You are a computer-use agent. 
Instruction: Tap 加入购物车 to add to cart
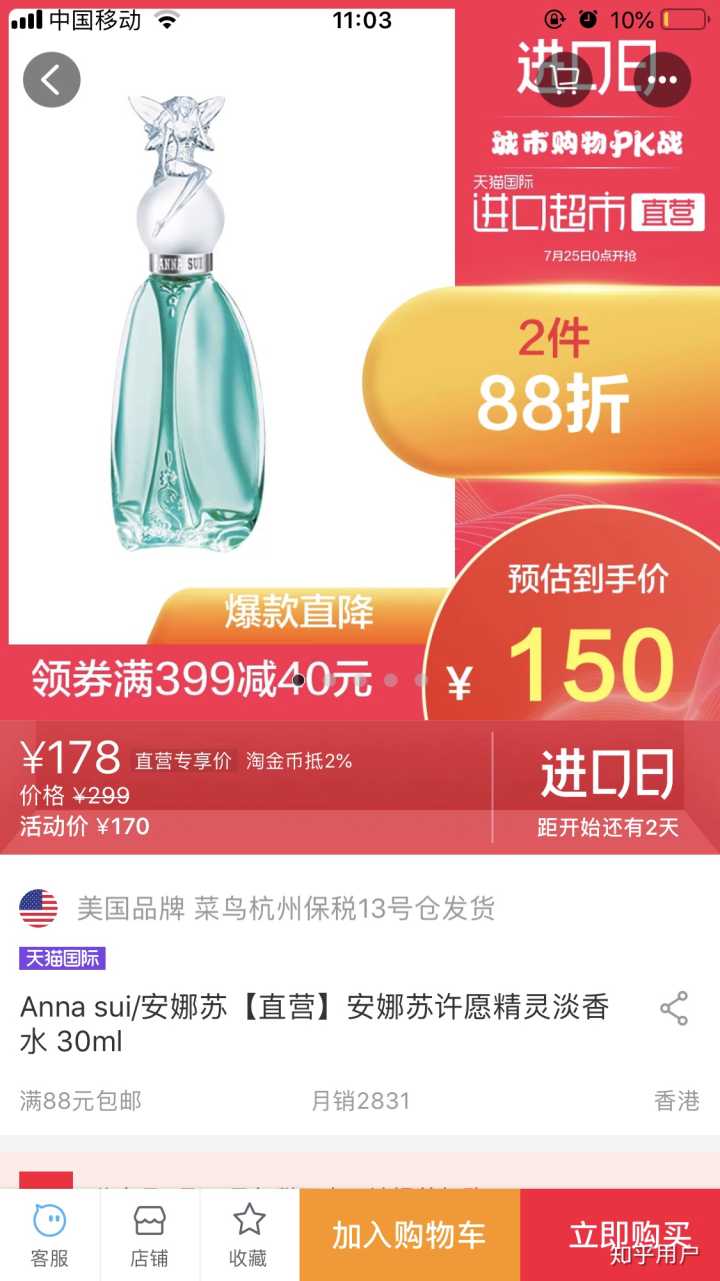(x=409, y=1235)
